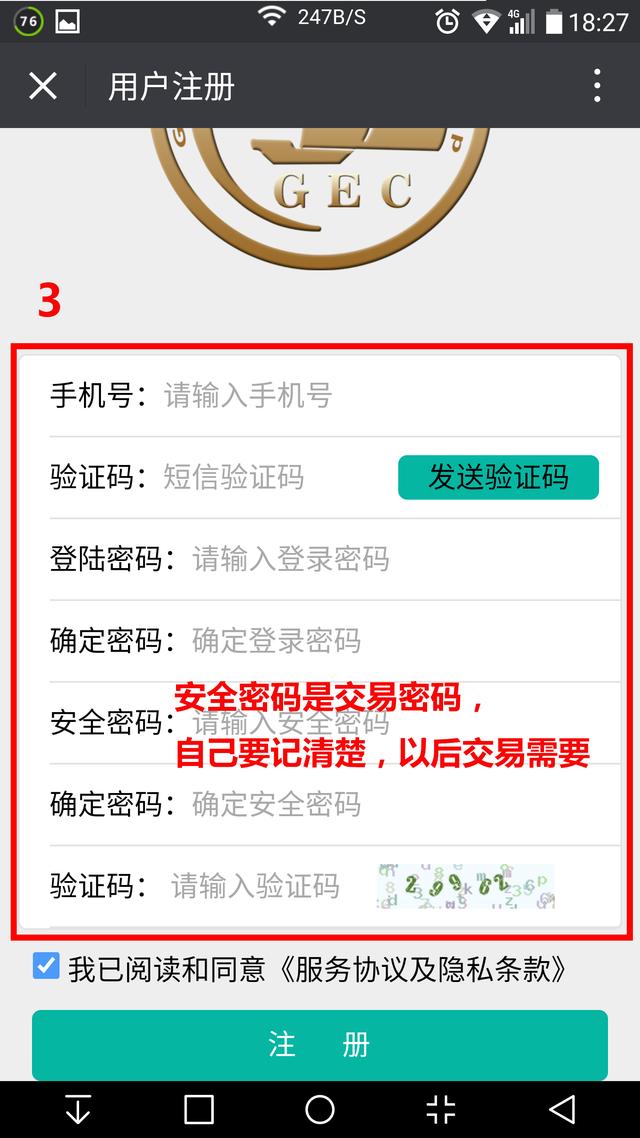The width and height of the screenshot is (640, 1138).
Task: Open the overflow menu in the top bar
Action: [x=597, y=86]
